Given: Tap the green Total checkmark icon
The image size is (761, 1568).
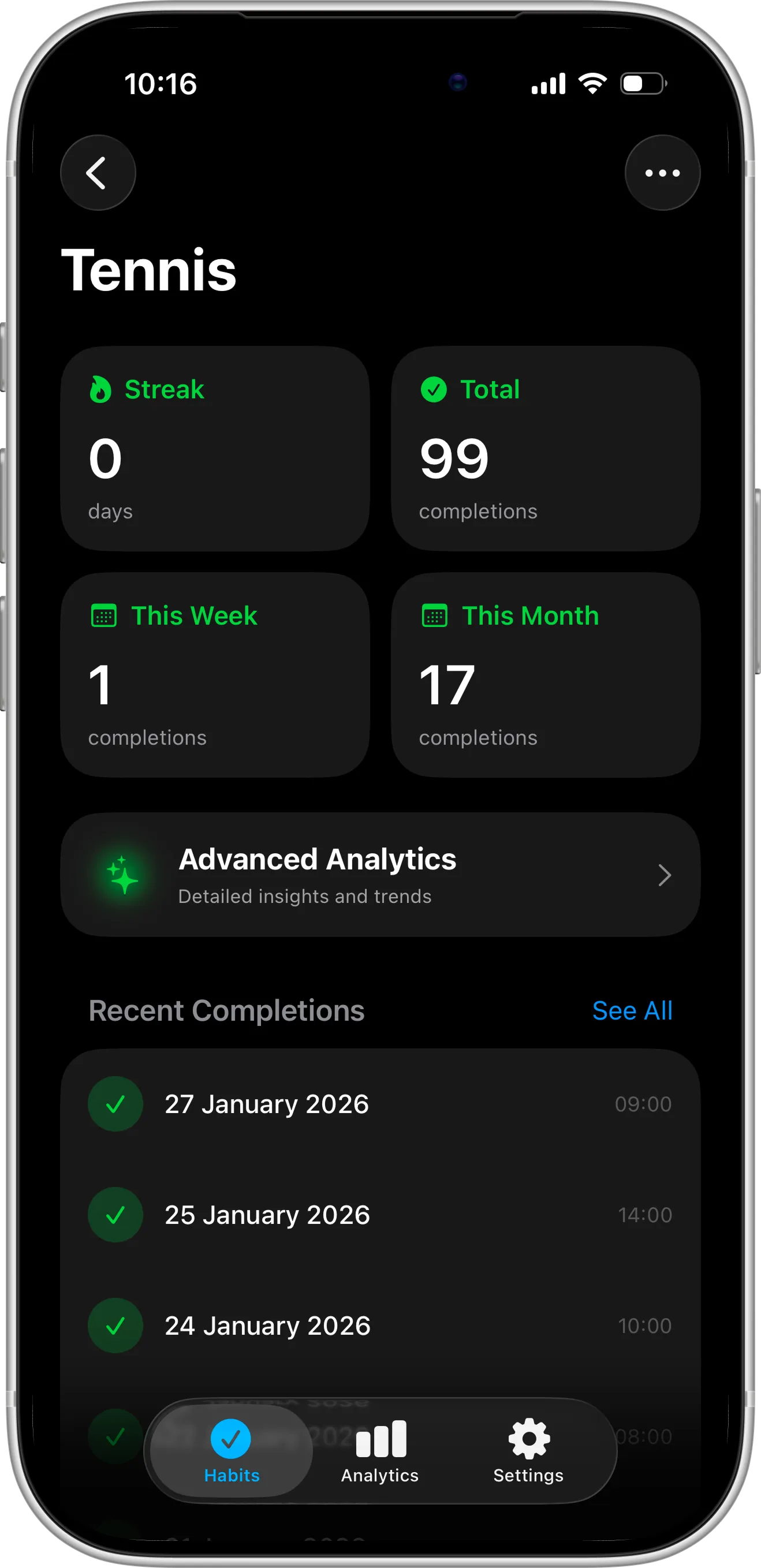Looking at the screenshot, I should [x=433, y=390].
